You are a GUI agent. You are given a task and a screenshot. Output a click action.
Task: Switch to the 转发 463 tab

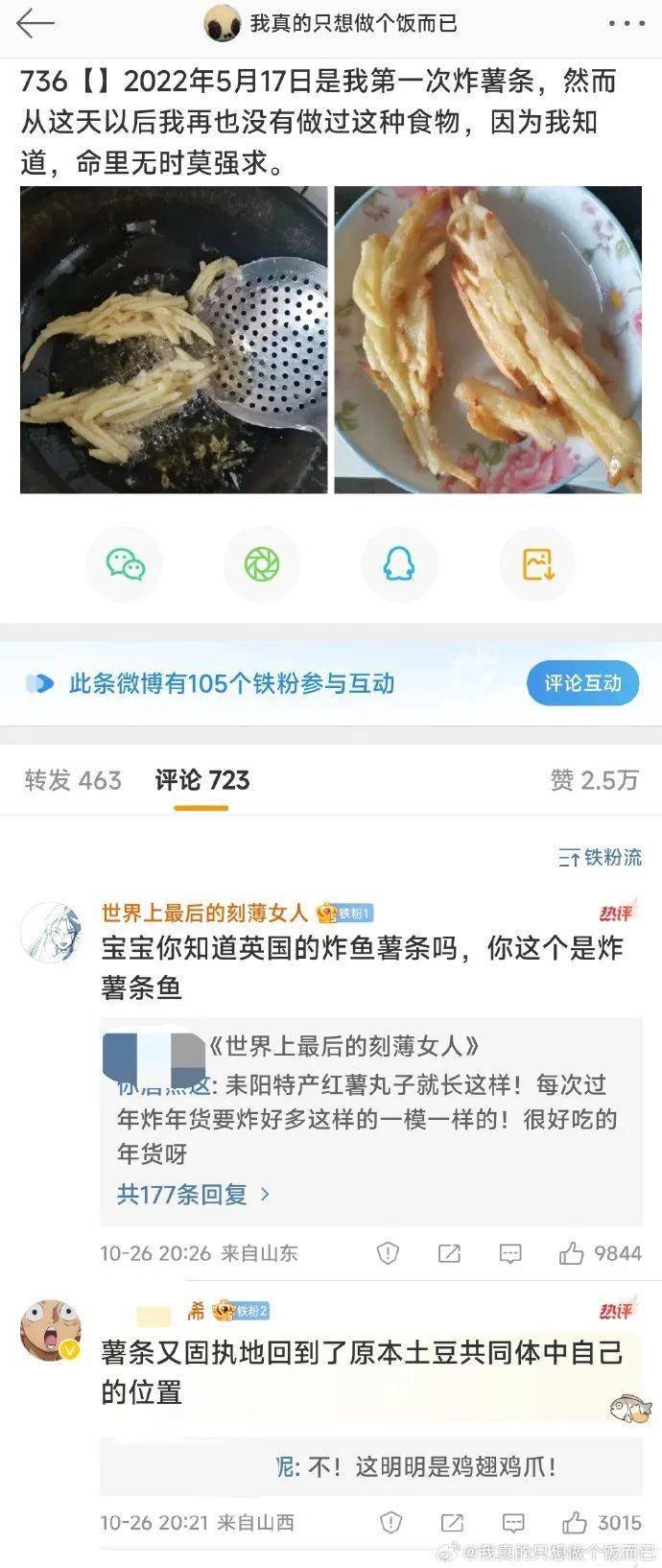73,780
